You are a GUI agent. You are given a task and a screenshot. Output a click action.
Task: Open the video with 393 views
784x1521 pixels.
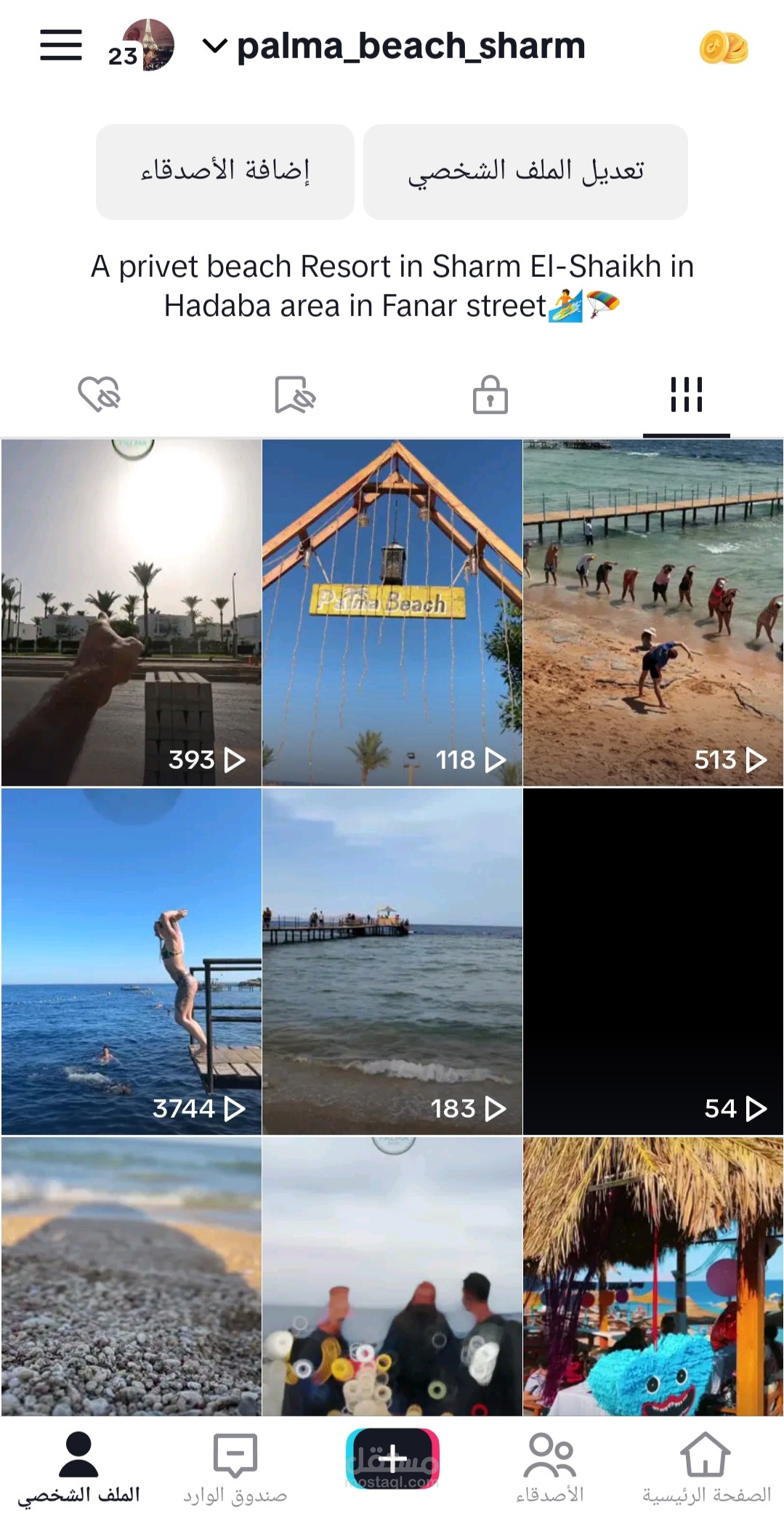pos(132,612)
